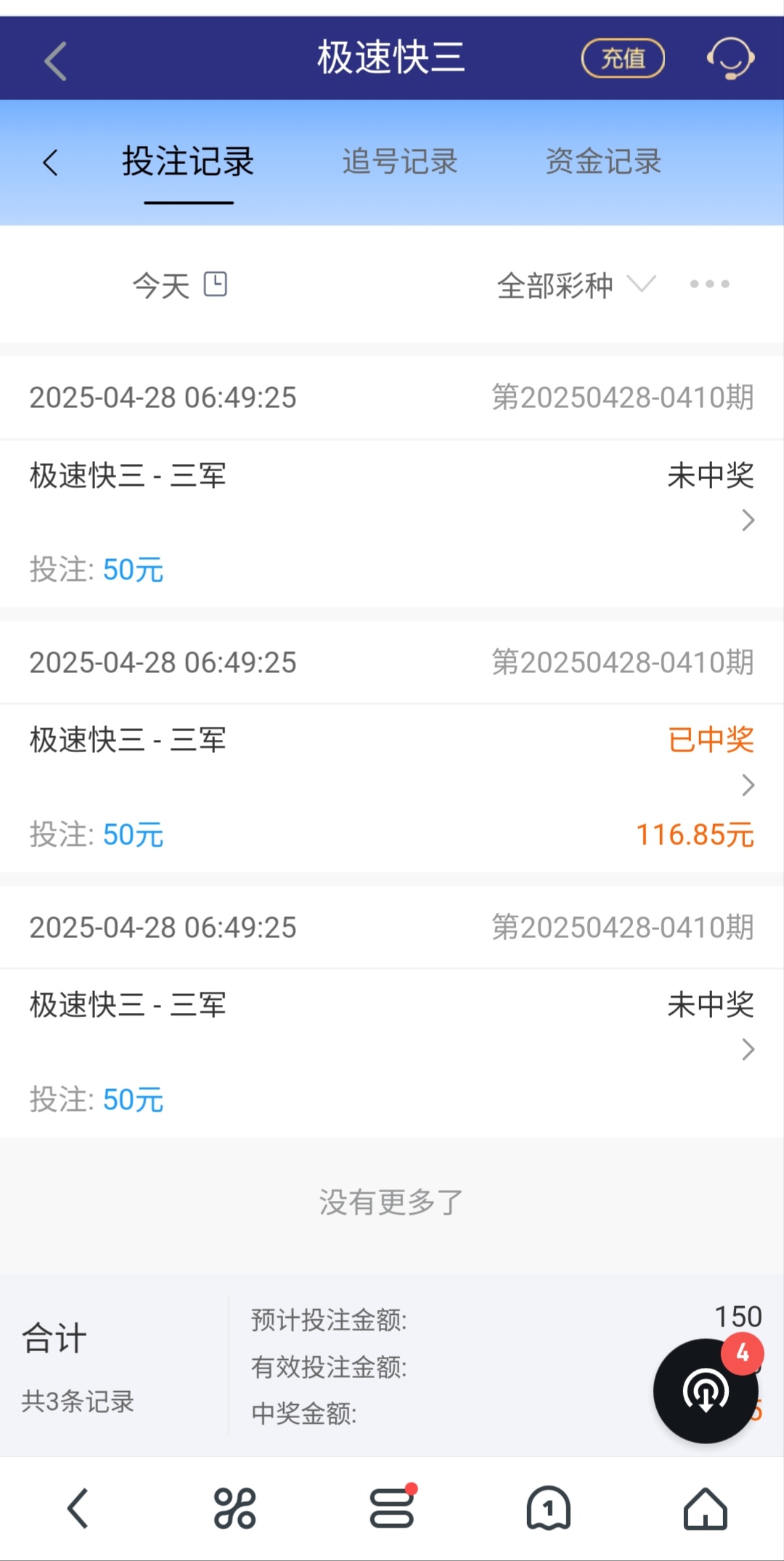
Task: Tap the back arrow beside 投注记录
Action: [50, 163]
